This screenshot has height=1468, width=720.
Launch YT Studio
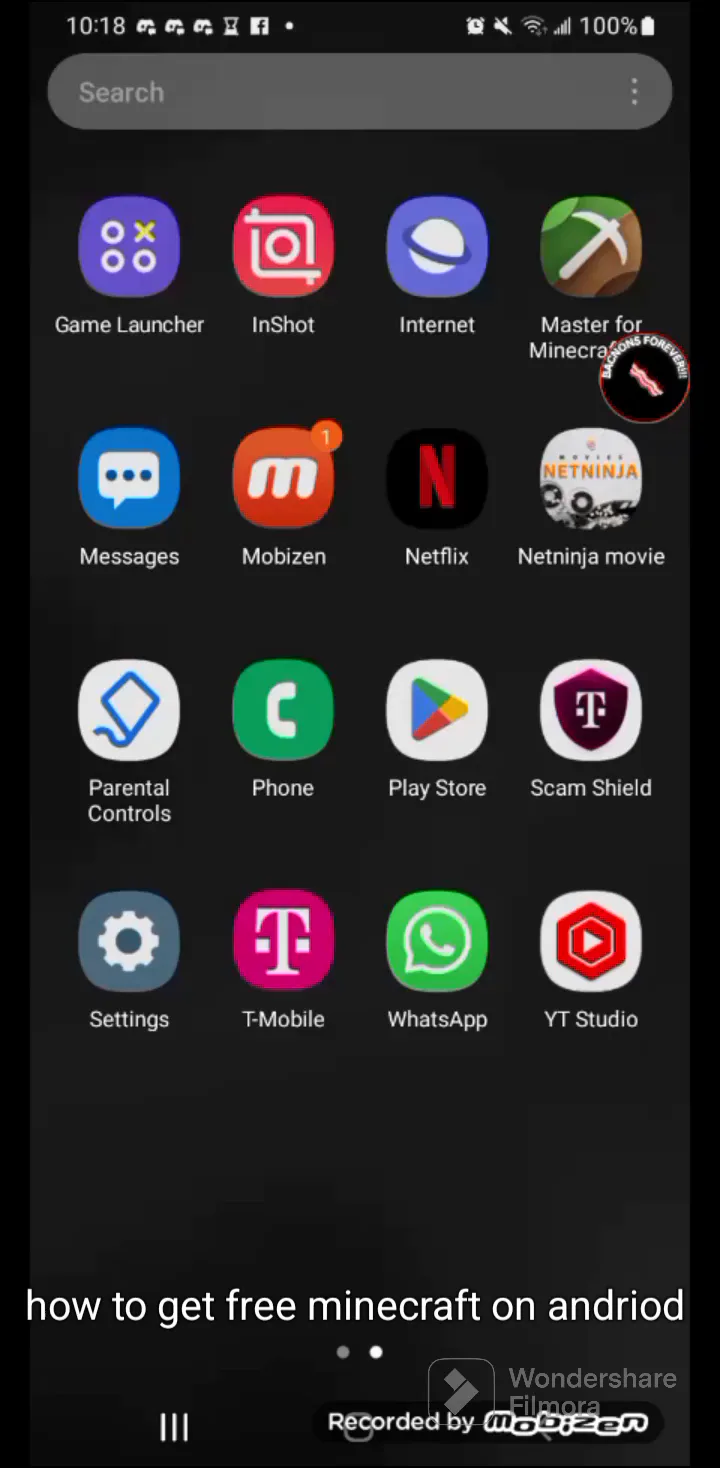point(590,941)
